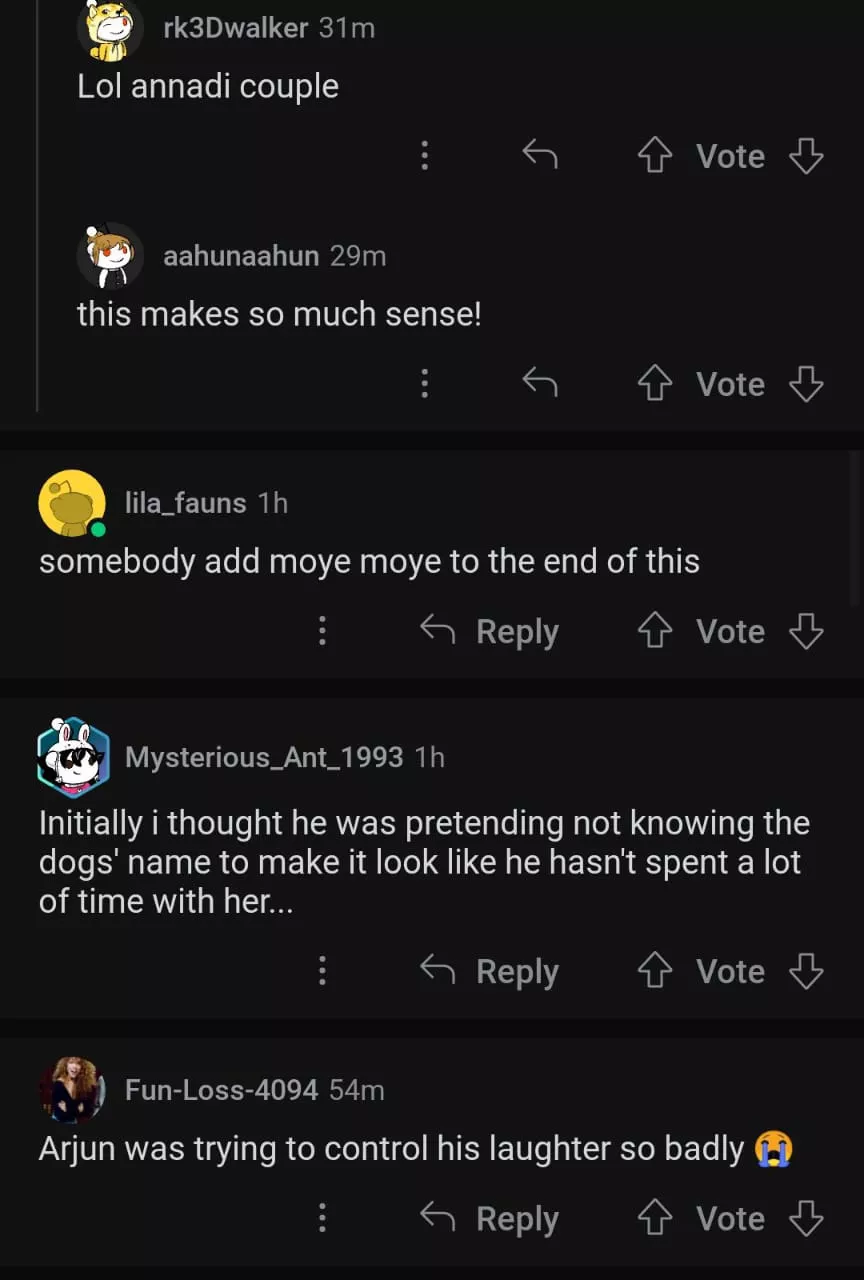Open Mysterious_Ant_1993's profile

(263, 757)
